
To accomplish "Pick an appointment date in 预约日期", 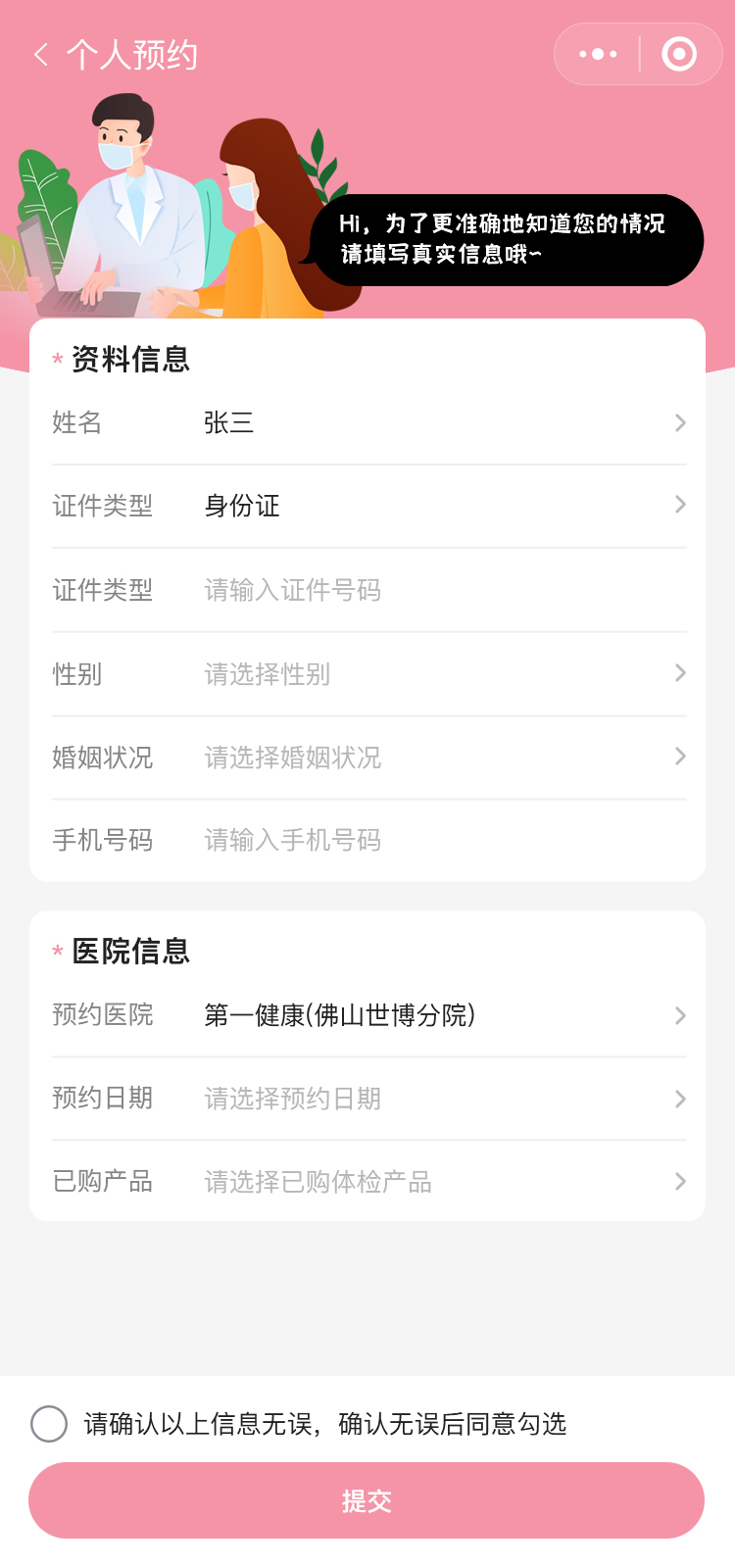I will pyautogui.click(x=368, y=1099).
